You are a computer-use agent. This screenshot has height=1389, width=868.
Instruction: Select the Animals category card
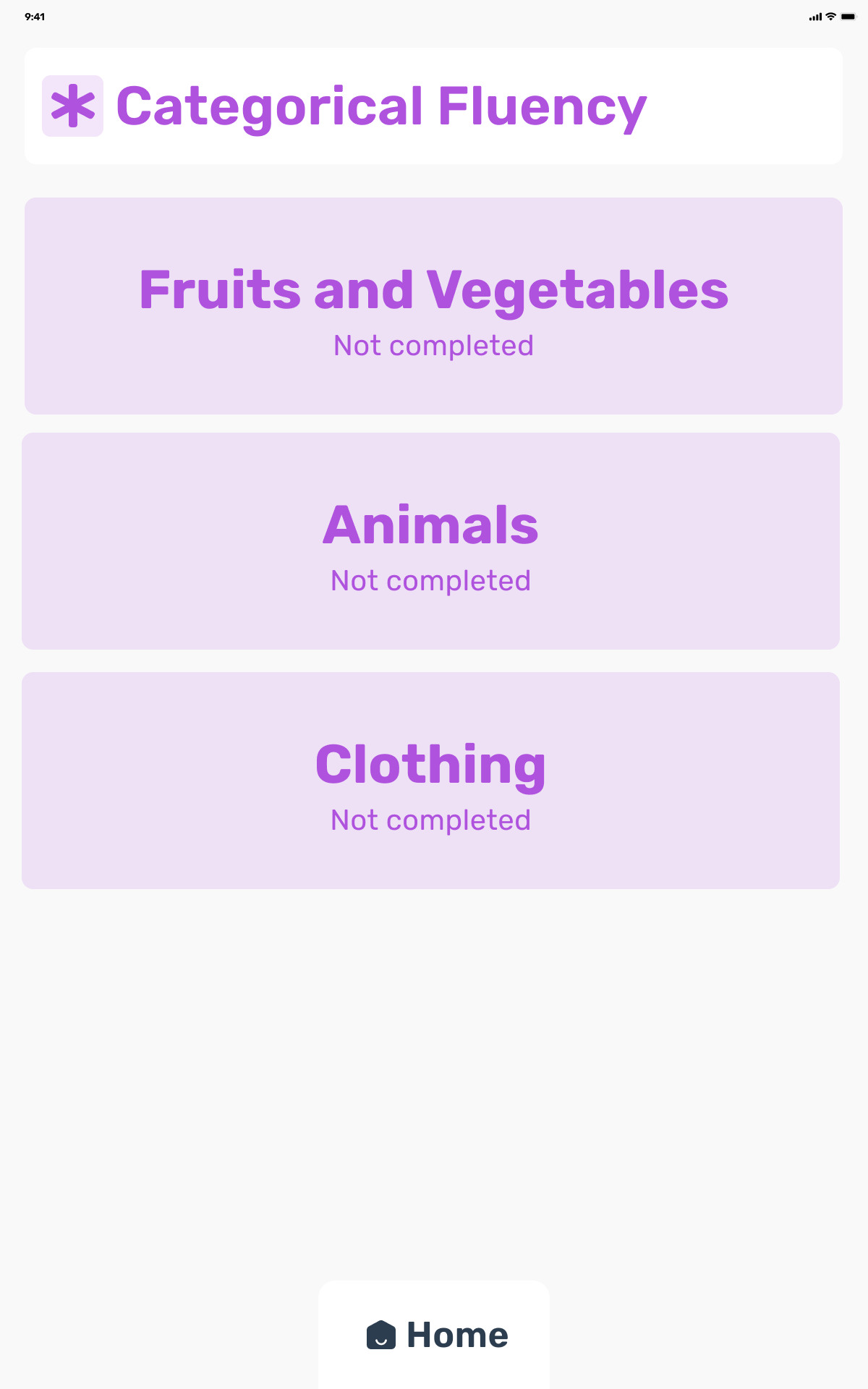(430, 541)
